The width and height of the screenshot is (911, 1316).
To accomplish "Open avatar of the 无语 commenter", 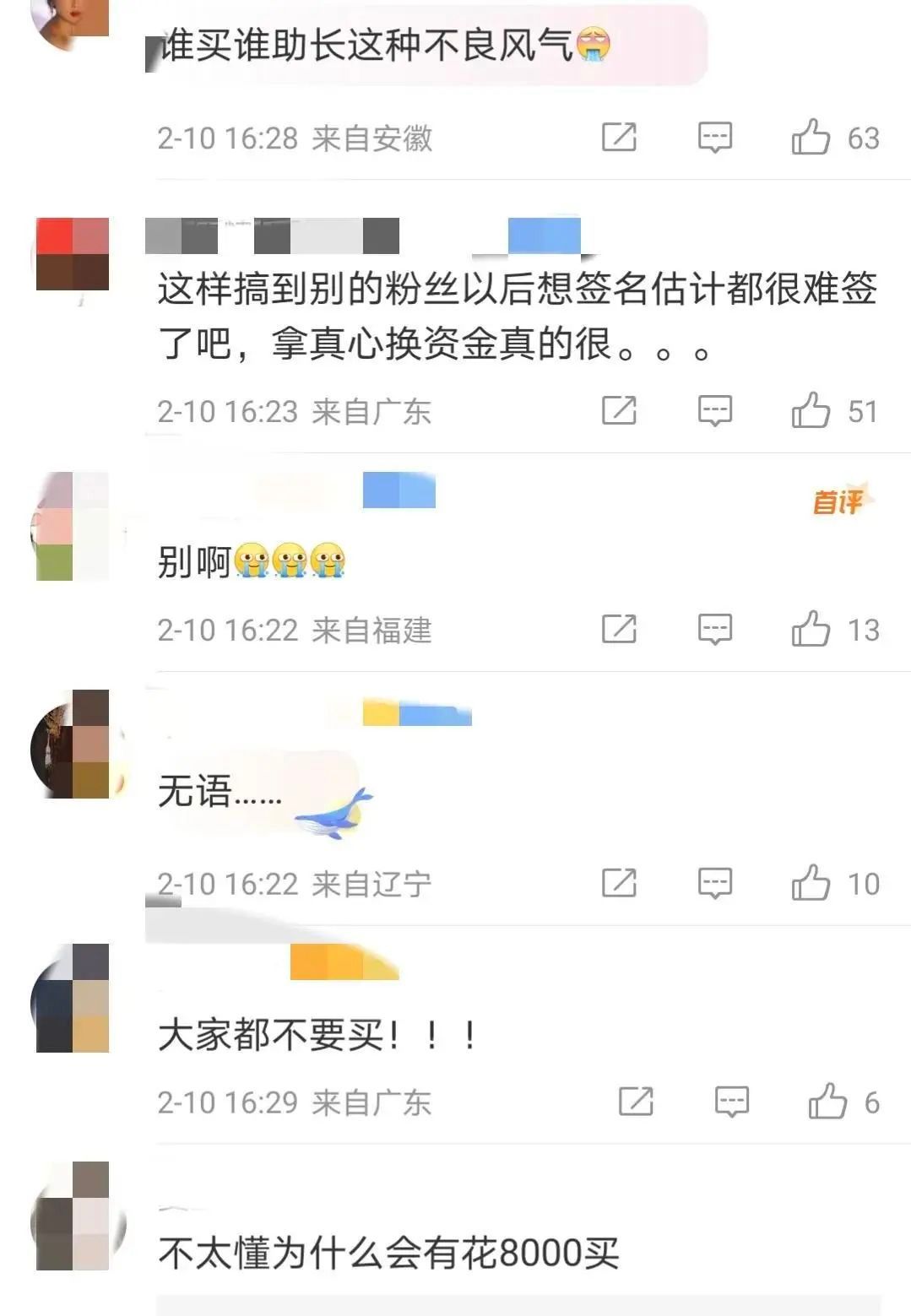I will pos(73,744).
